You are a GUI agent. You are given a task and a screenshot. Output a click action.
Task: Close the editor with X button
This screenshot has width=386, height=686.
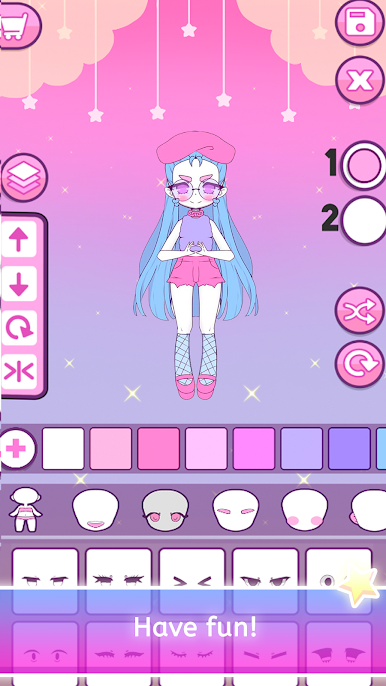pyautogui.click(x=360, y=80)
